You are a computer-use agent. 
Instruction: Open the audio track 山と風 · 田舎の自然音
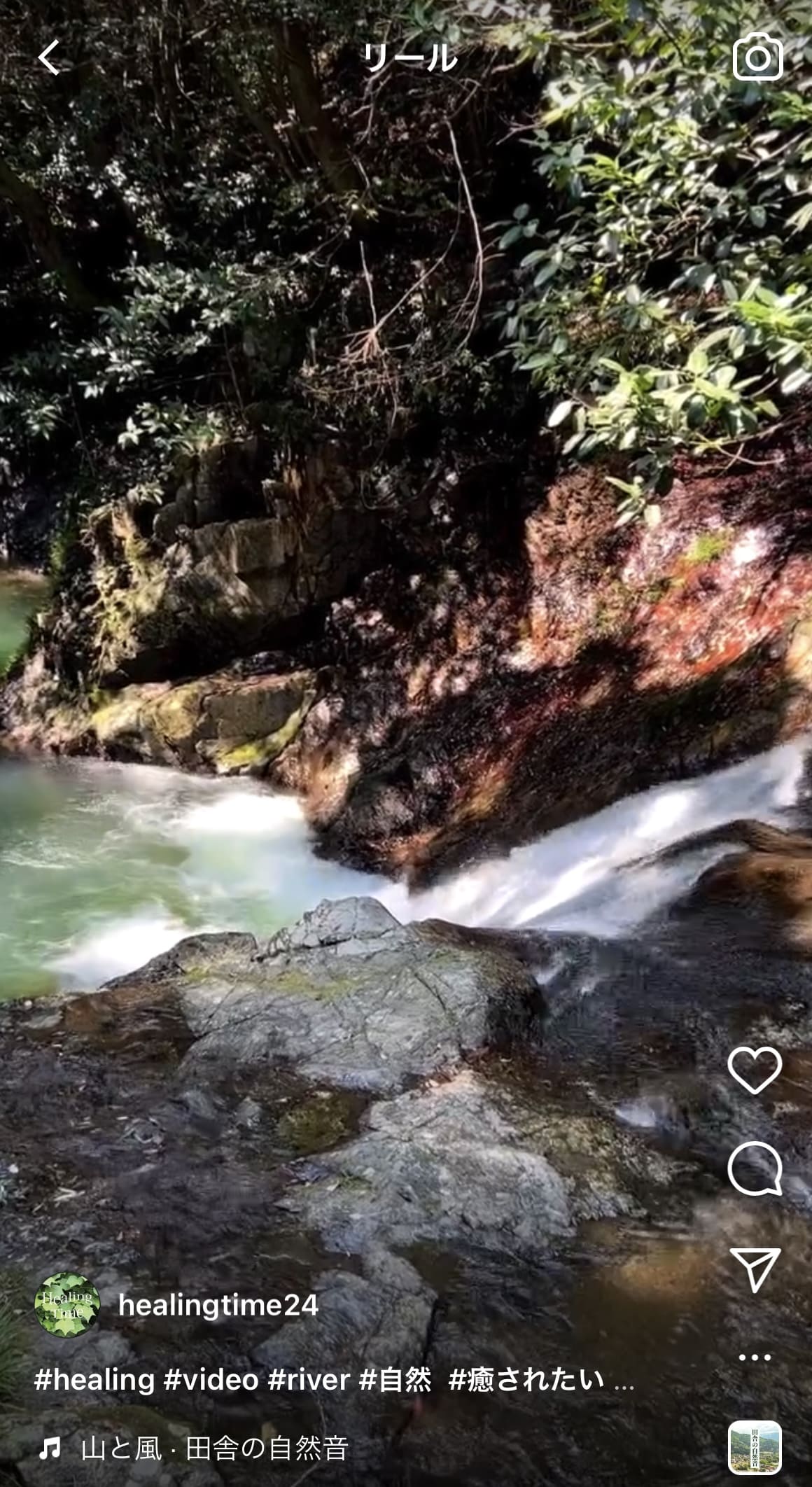(213, 1448)
